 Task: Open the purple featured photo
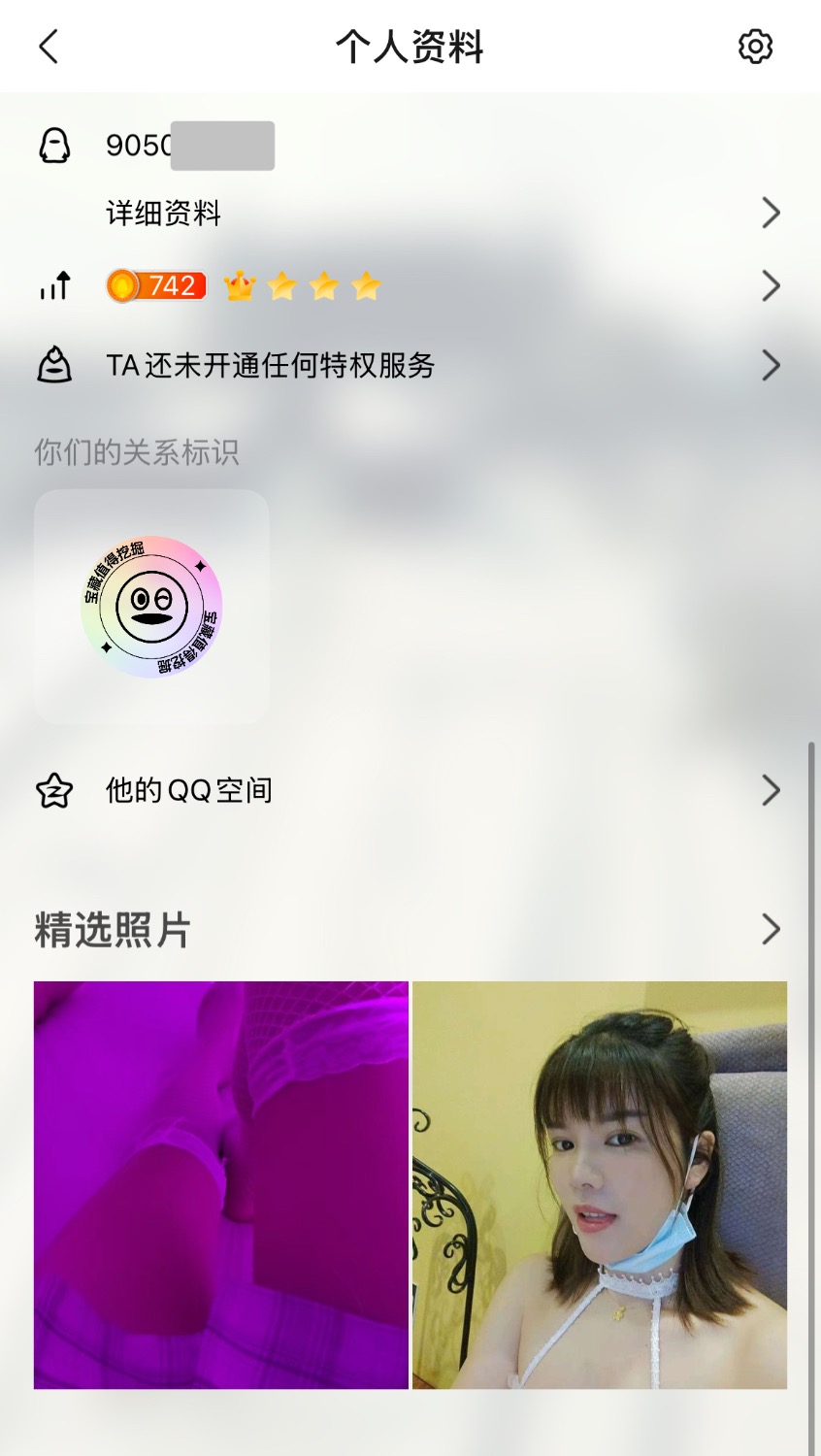coord(221,1184)
